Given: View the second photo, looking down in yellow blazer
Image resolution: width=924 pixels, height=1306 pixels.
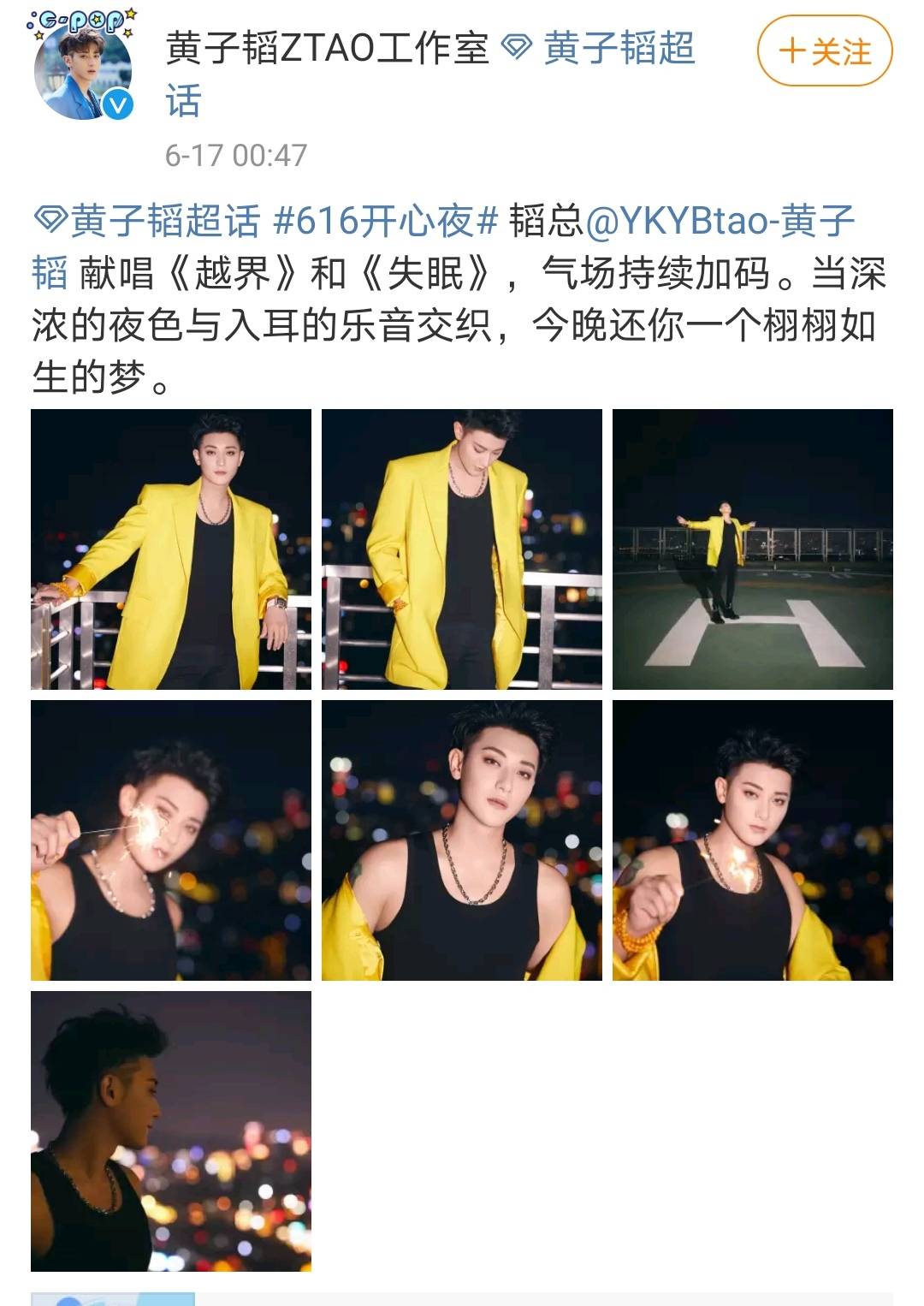Looking at the screenshot, I should [x=462, y=549].
